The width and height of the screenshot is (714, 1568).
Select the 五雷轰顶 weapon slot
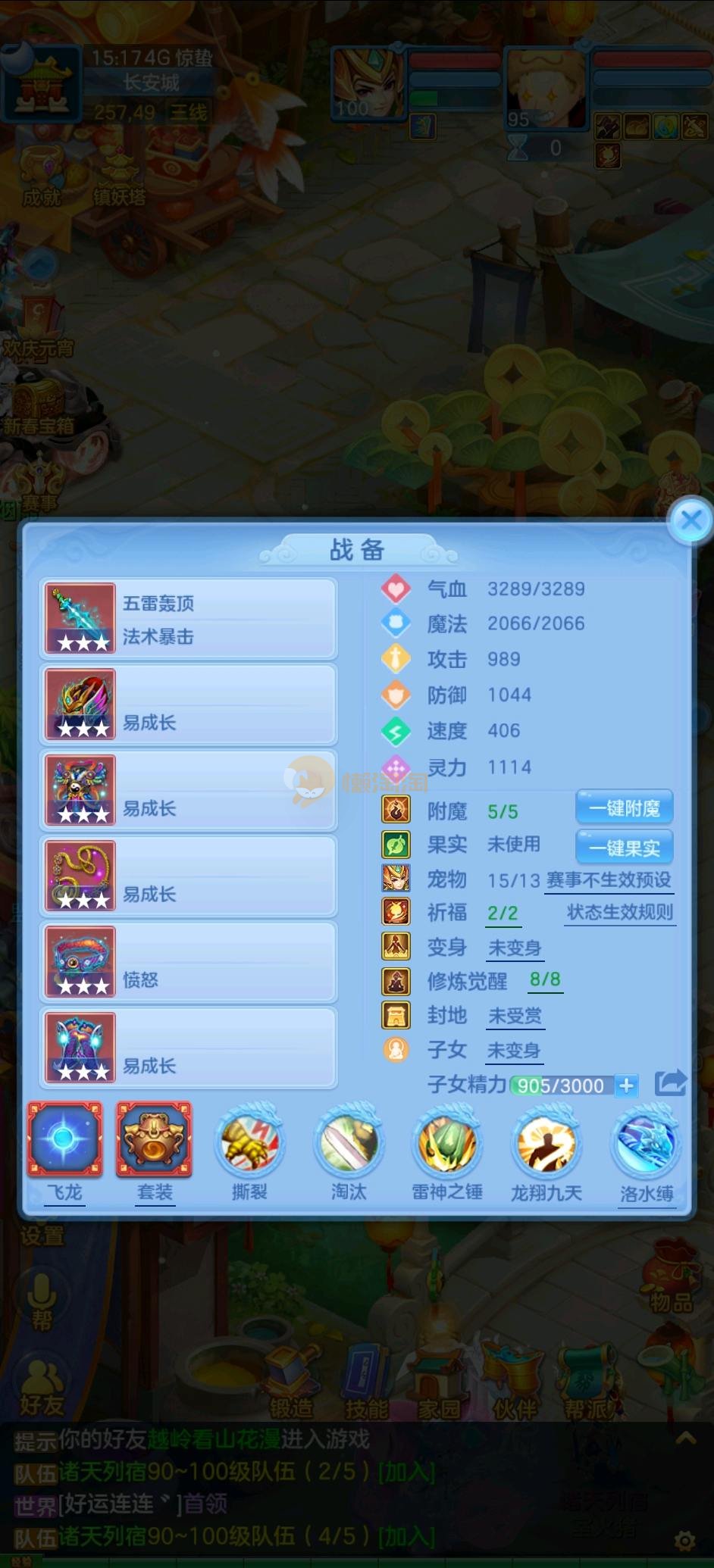click(x=188, y=619)
